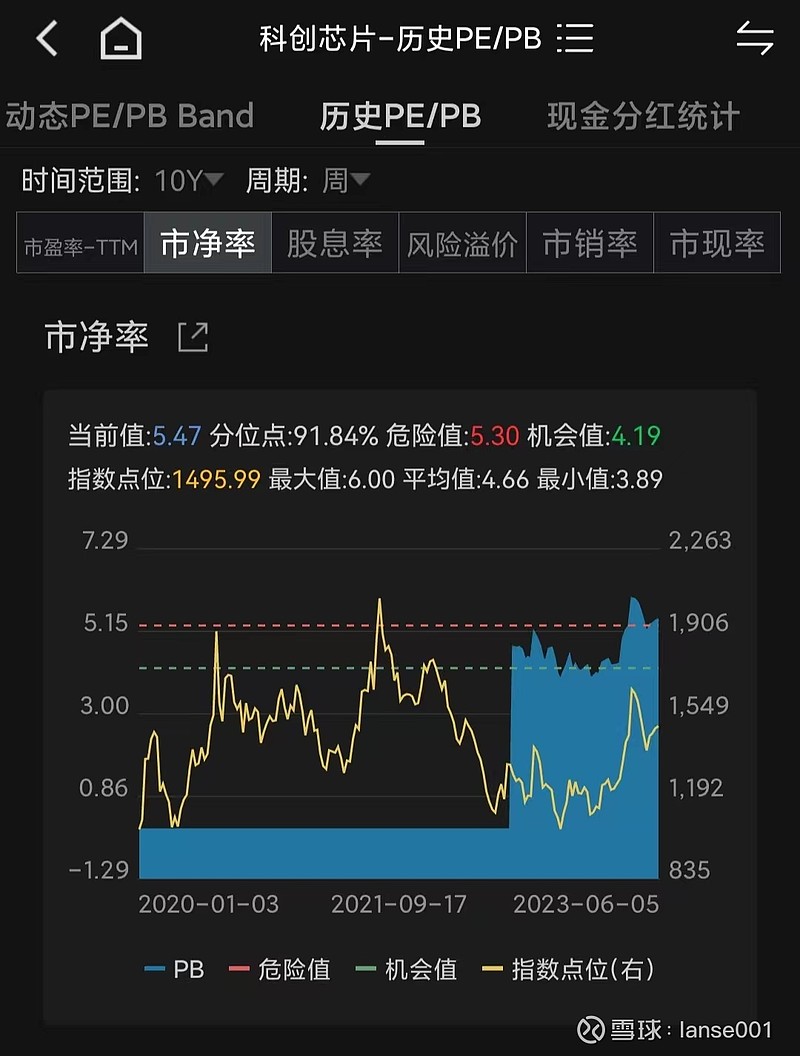The height and width of the screenshot is (1056, 800).
Task: Open the index list icon beside the title
Action: [x=575, y=37]
